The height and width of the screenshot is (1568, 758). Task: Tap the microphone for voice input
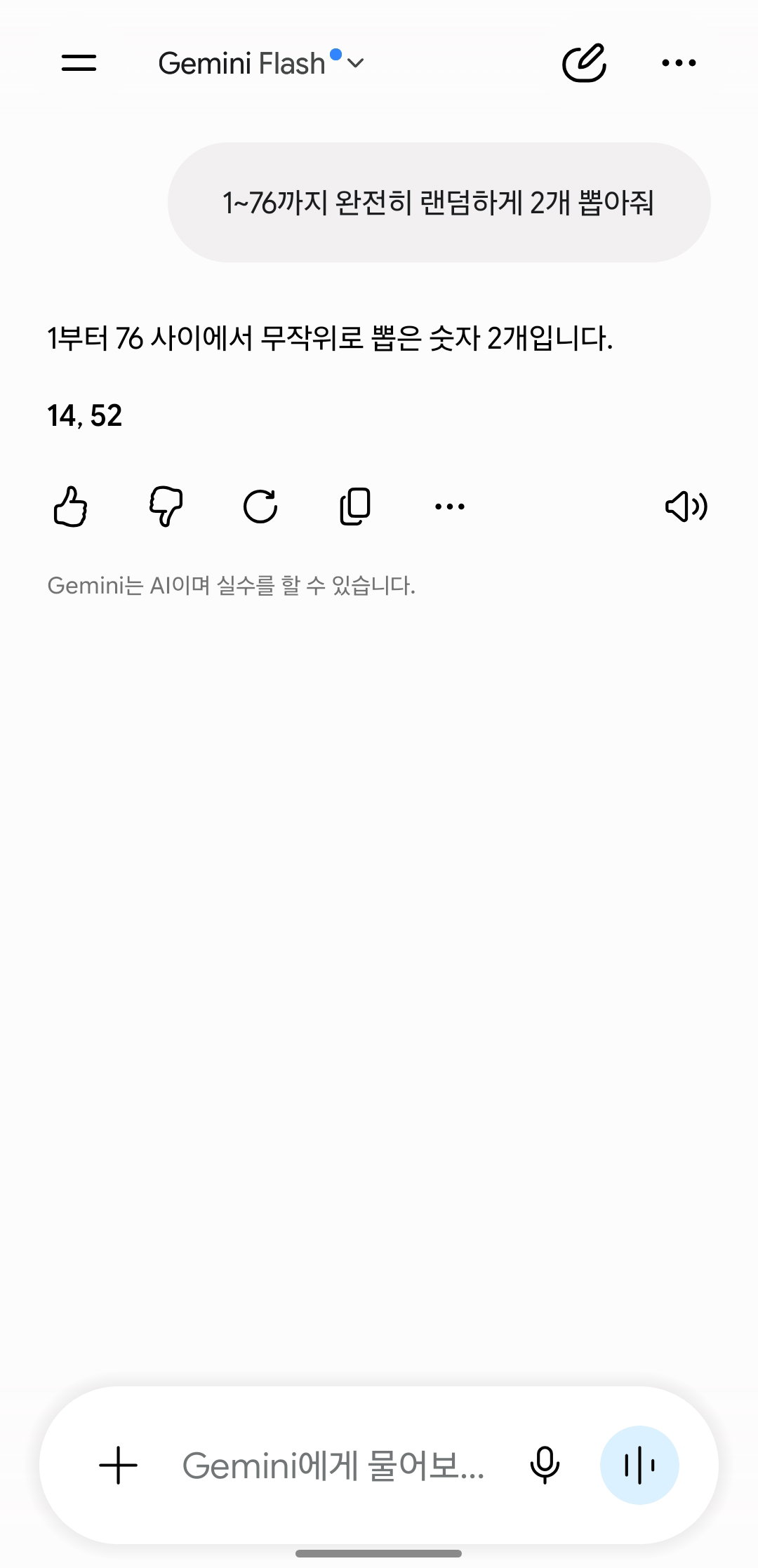pos(545,1465)
